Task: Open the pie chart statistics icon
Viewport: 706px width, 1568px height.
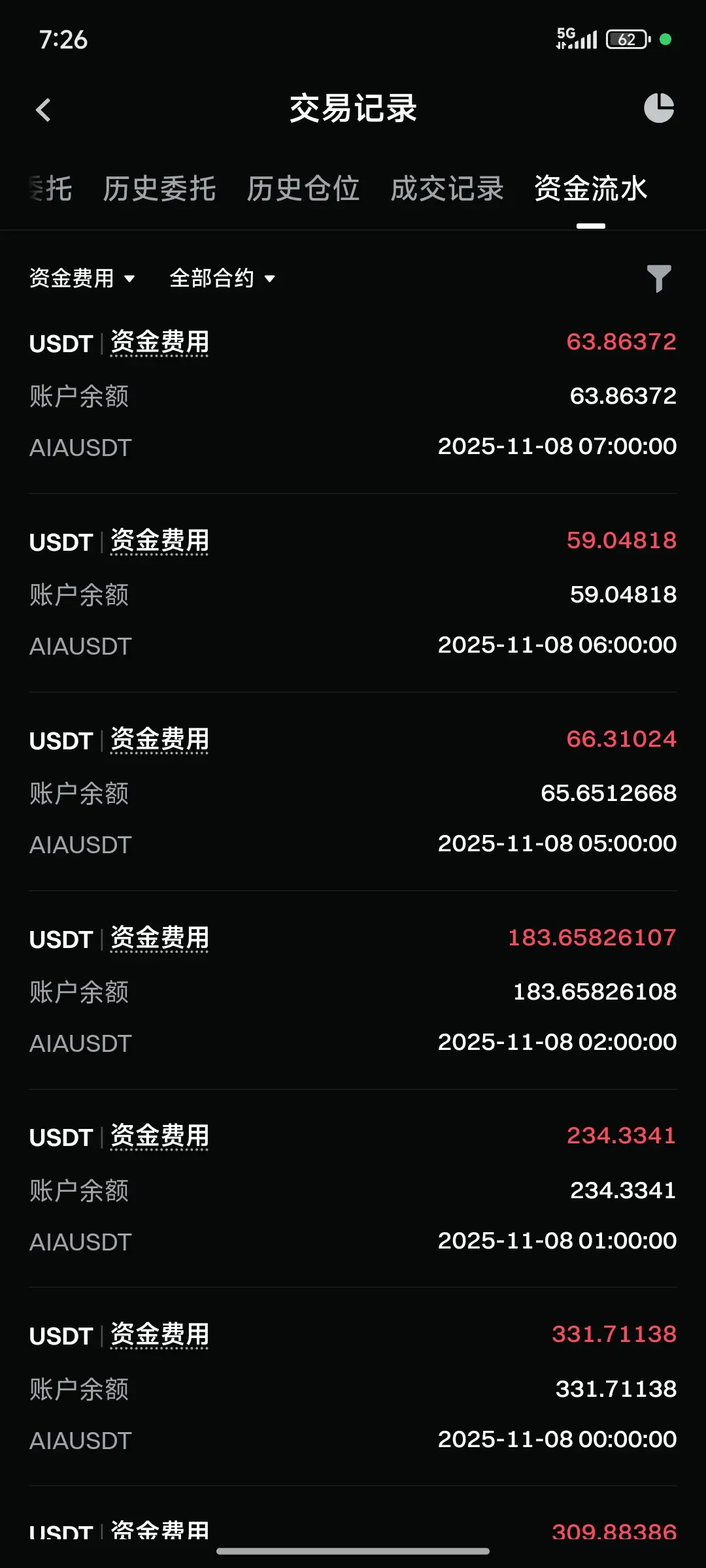Action: (658, 108)
